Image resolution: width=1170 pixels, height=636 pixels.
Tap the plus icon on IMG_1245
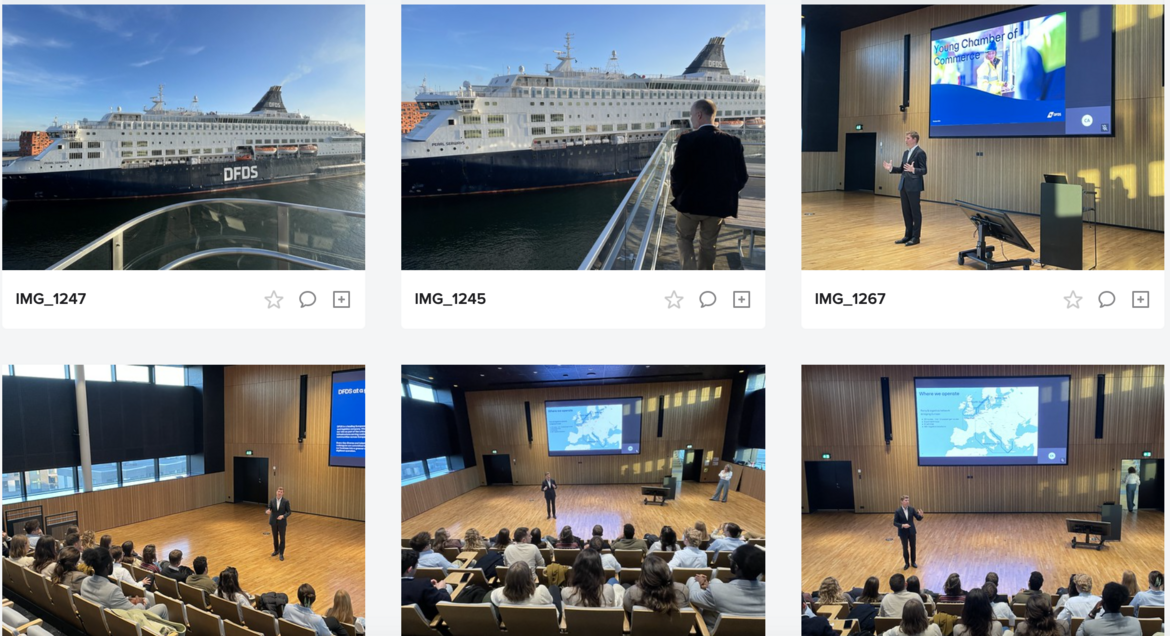pyautogui.click(x=742, y=299)
